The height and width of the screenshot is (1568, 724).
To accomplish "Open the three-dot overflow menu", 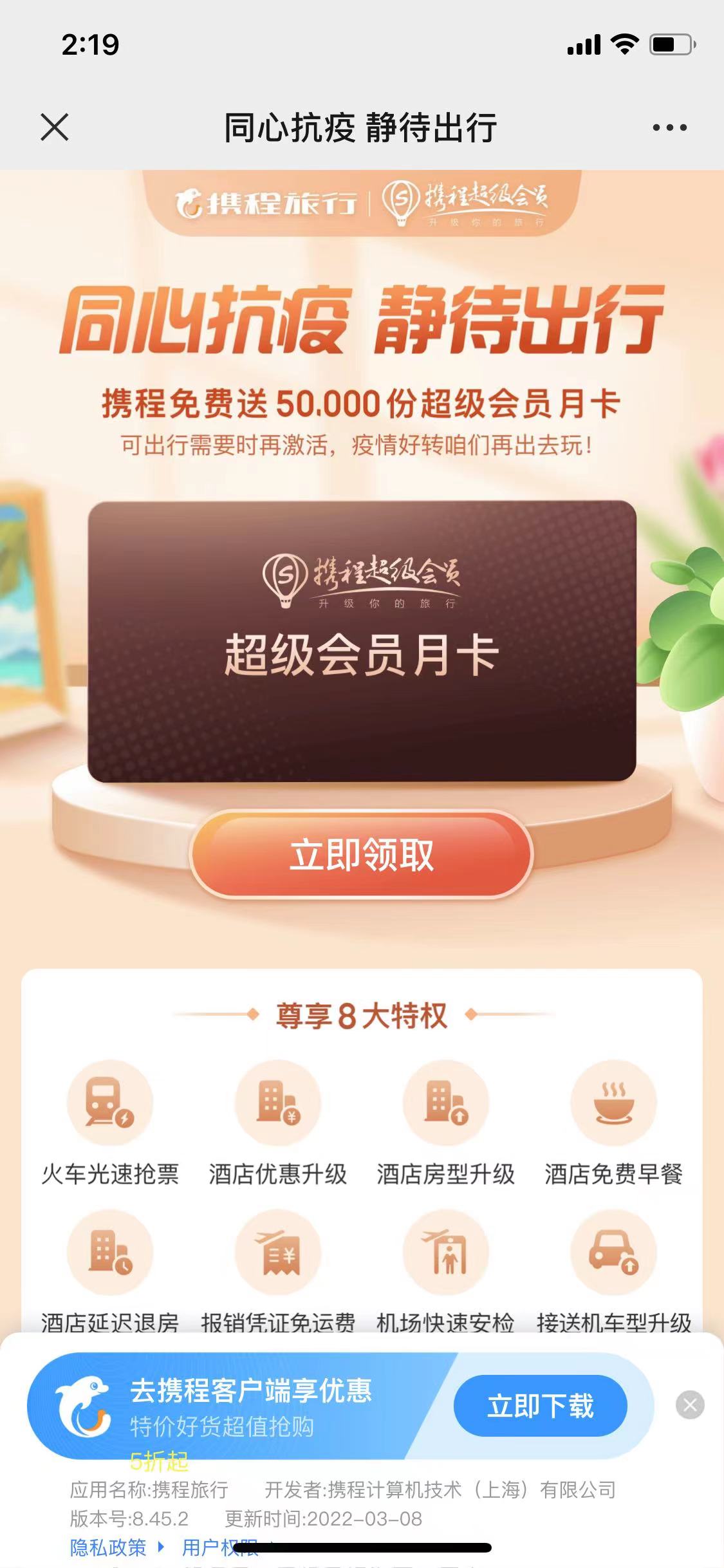I will [669, 127].
